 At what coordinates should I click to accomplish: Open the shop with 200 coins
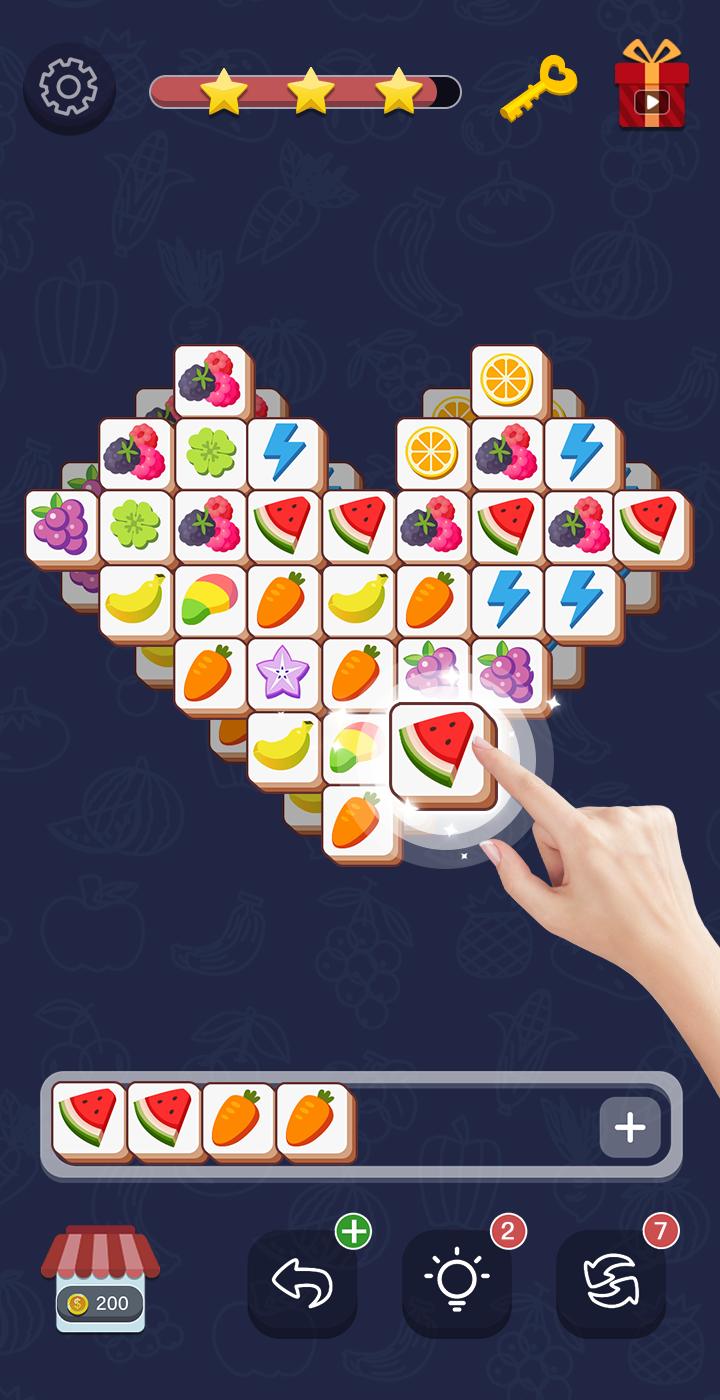100,1279
